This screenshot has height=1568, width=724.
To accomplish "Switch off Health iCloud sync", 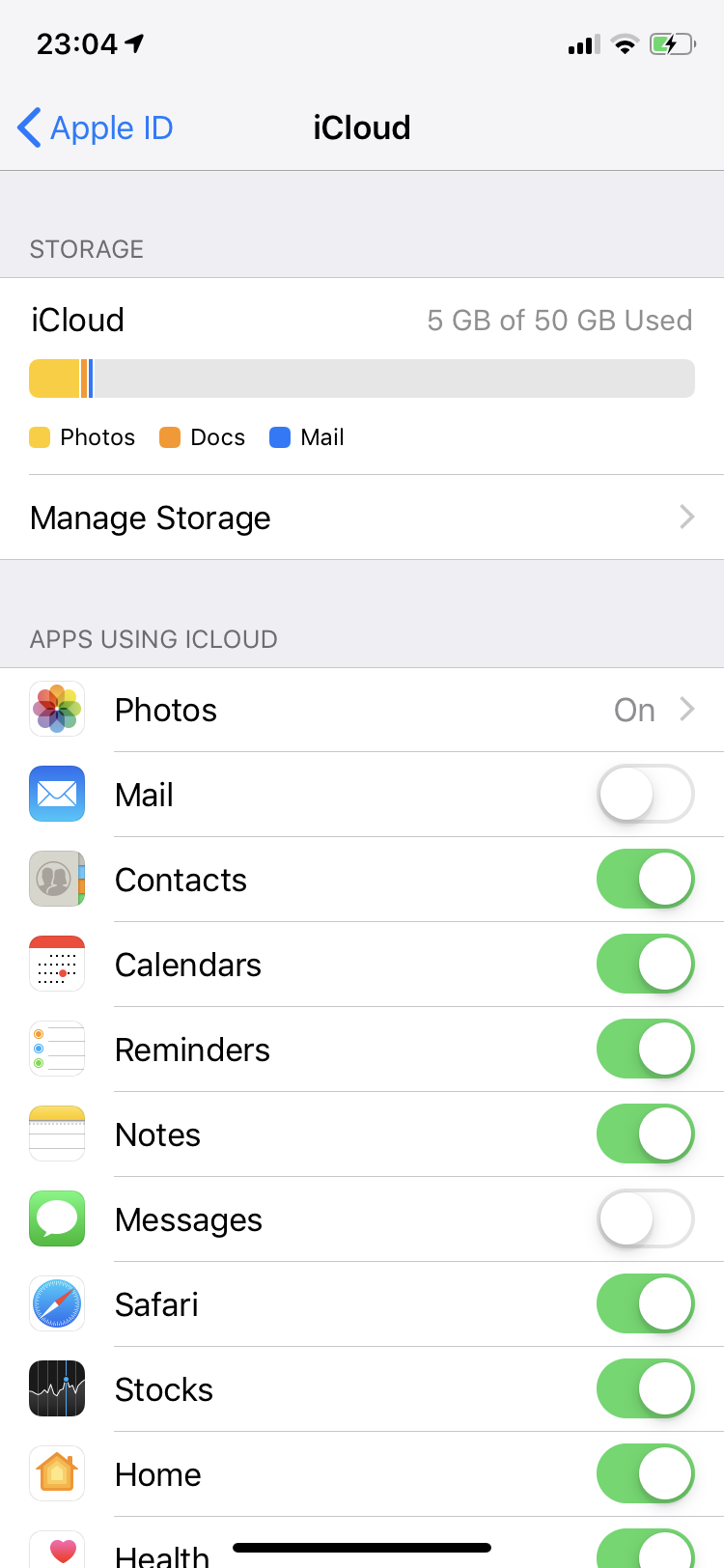I will pyautogui.click(x=645, y=1551).
